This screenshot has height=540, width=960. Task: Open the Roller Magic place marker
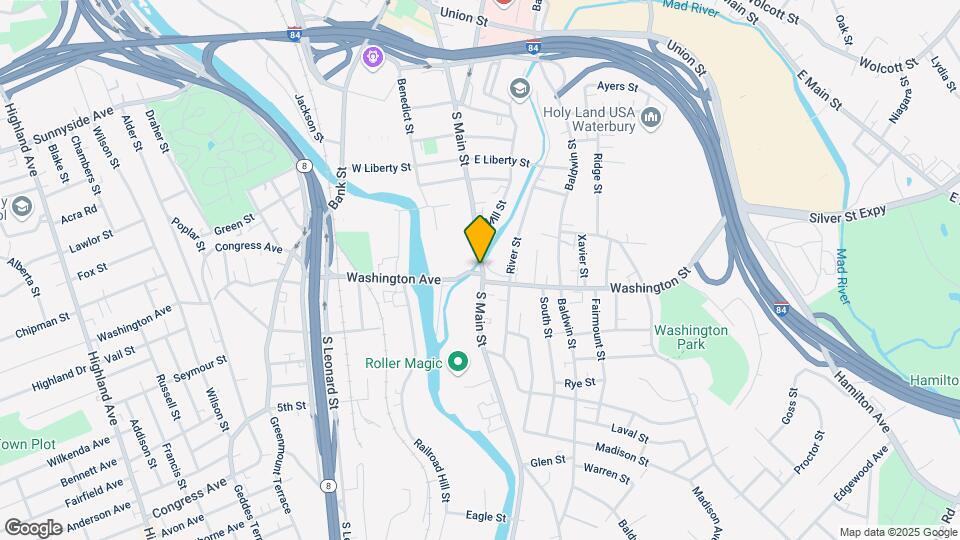point(459,362)
